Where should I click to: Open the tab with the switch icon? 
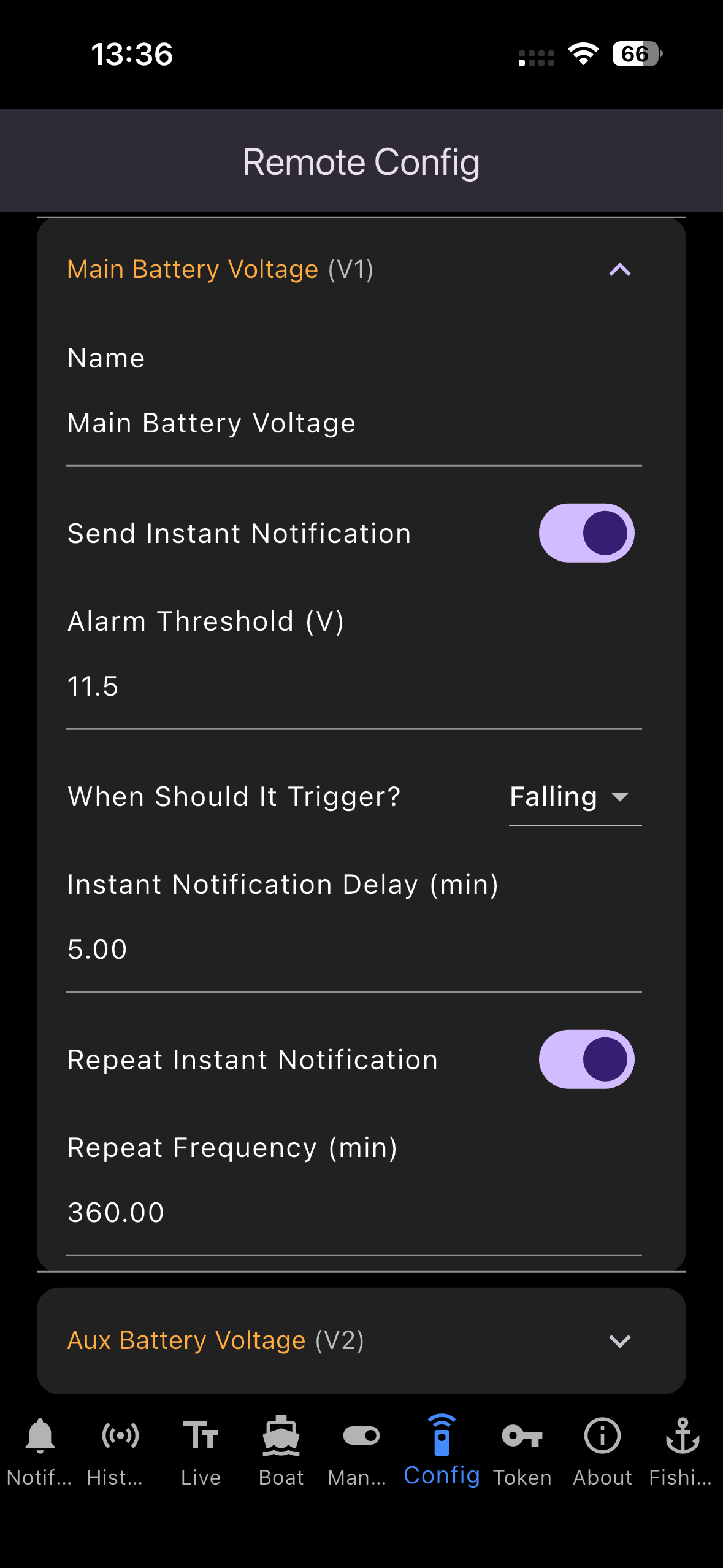[361, 1451]
